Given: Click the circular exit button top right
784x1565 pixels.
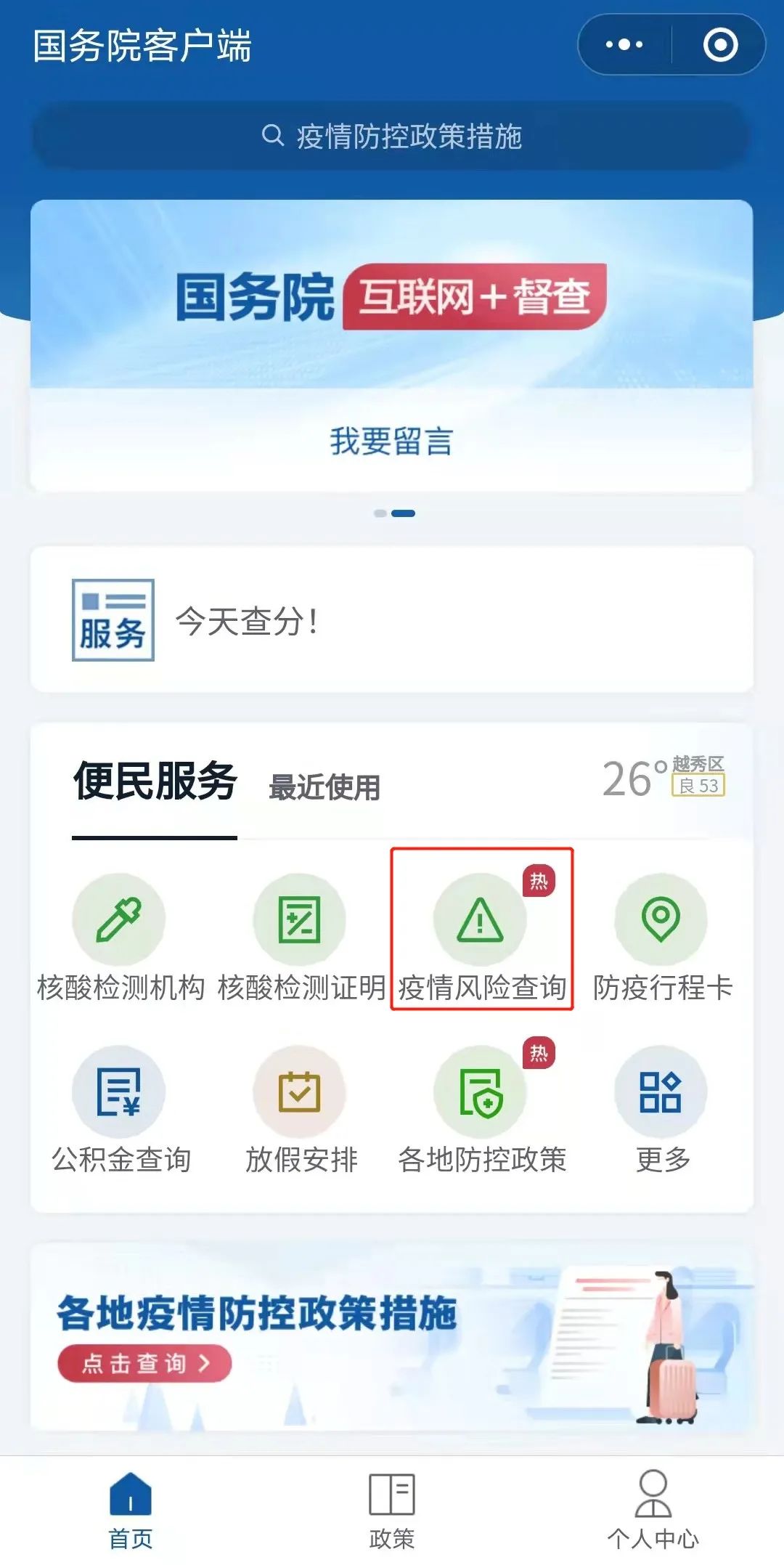Looking at the screenshot, I should click(x=720, y=46).
